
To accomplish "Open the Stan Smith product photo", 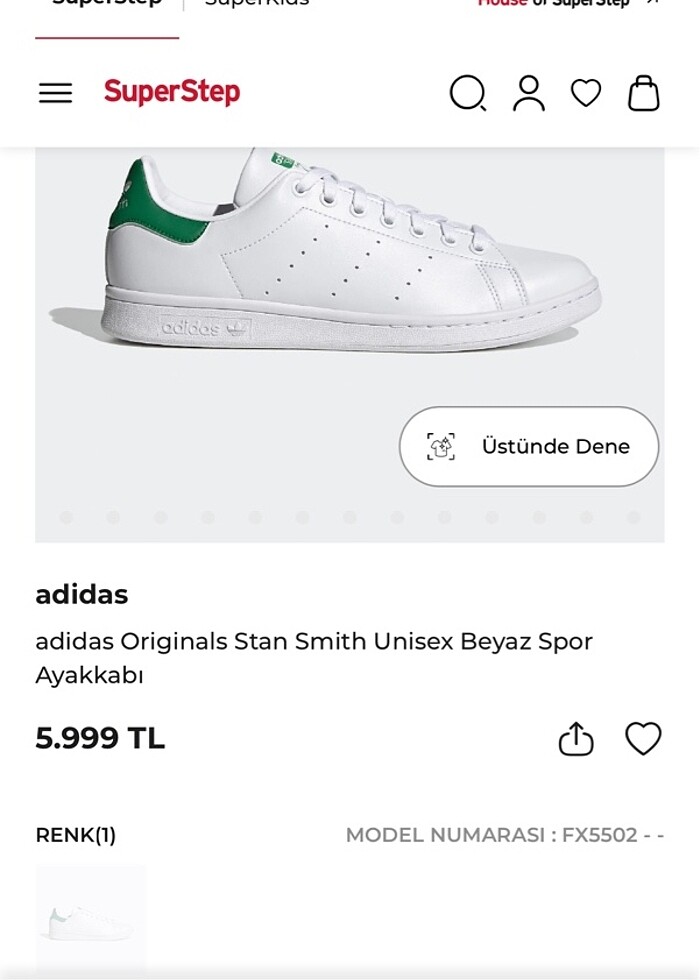I will 330,260.
